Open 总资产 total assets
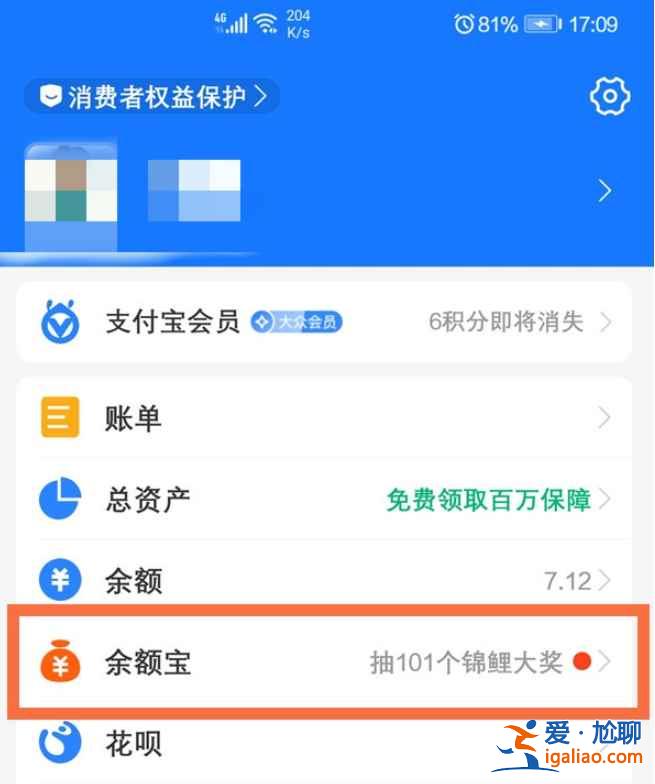Viewport: 655px width, 784px height. pyautogui.click(x=324, y=498)
